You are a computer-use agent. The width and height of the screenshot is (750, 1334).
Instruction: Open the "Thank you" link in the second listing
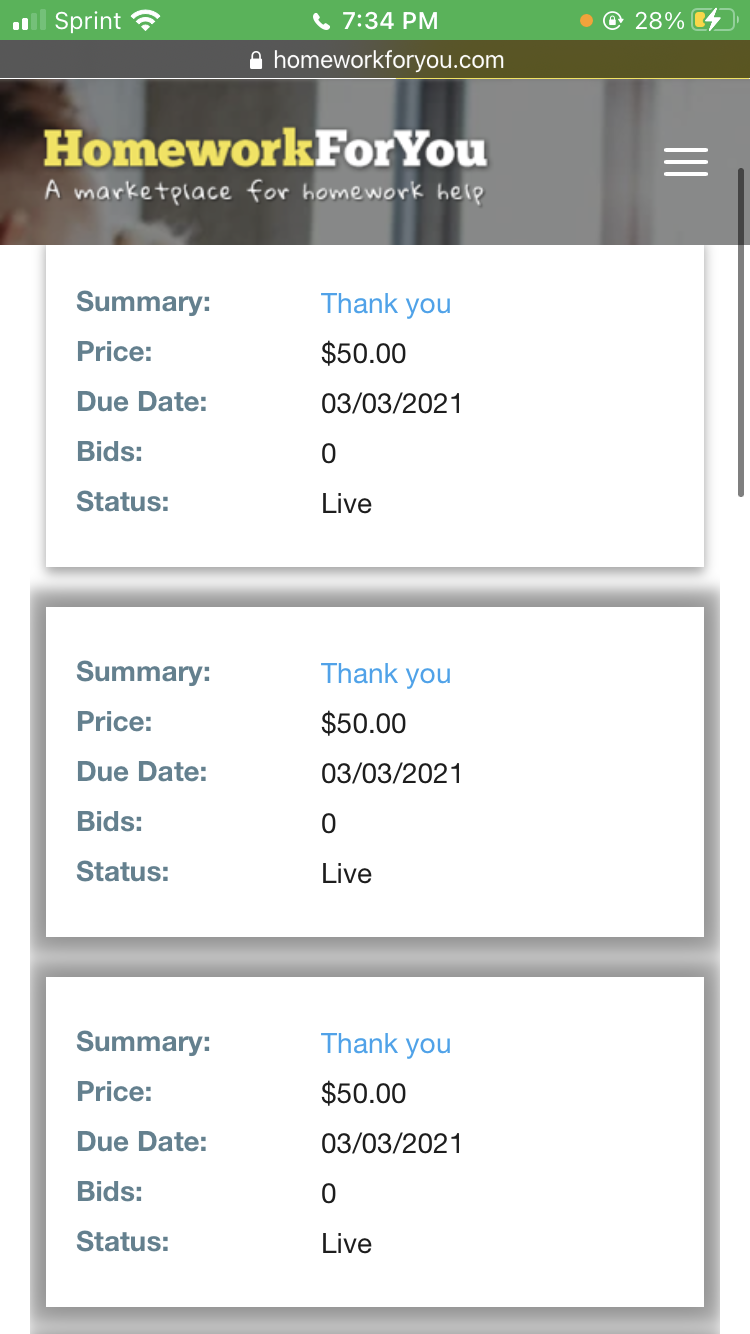pyautogui.click(x=386, y=674)
